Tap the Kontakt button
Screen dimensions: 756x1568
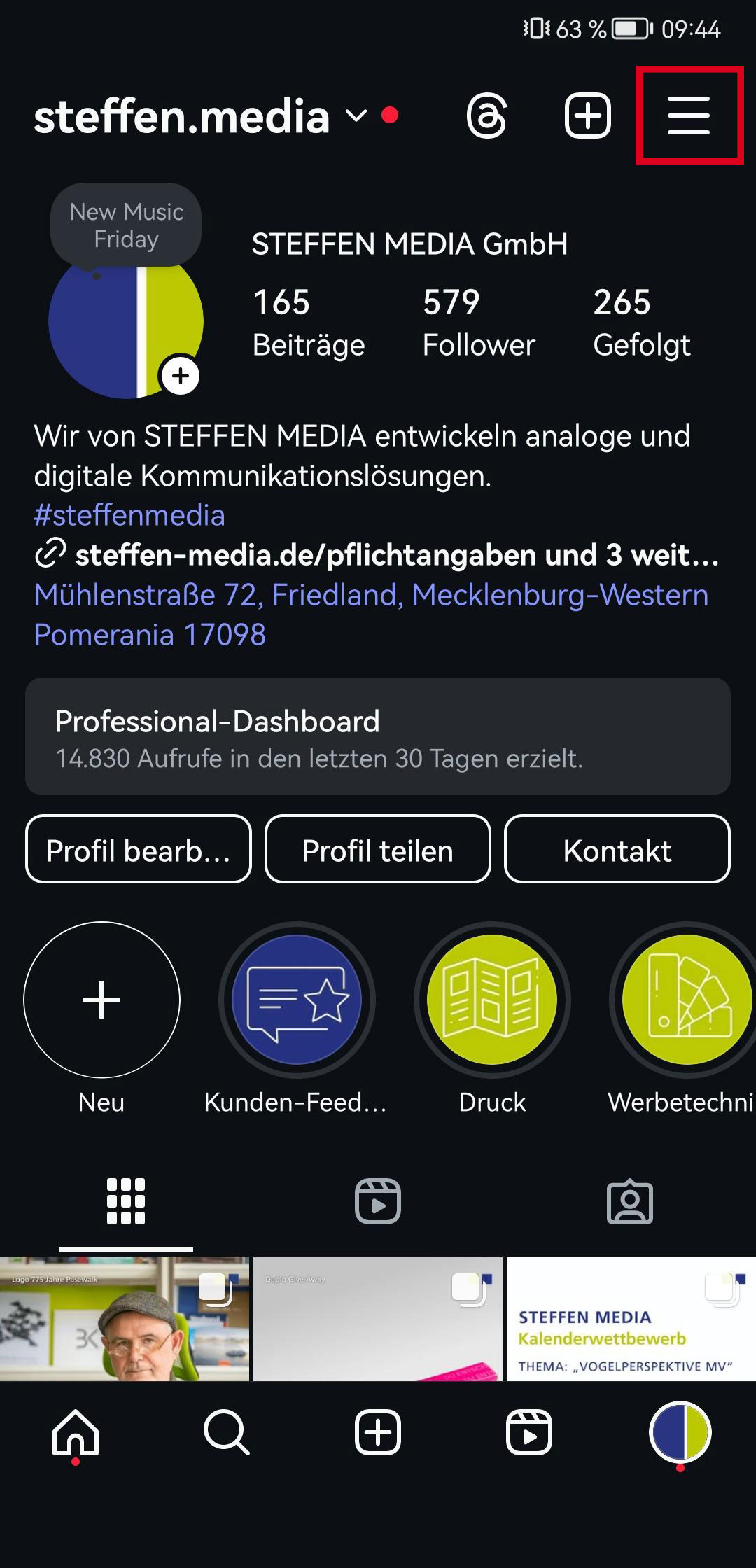pyautogui.click(x=617, y=849)
